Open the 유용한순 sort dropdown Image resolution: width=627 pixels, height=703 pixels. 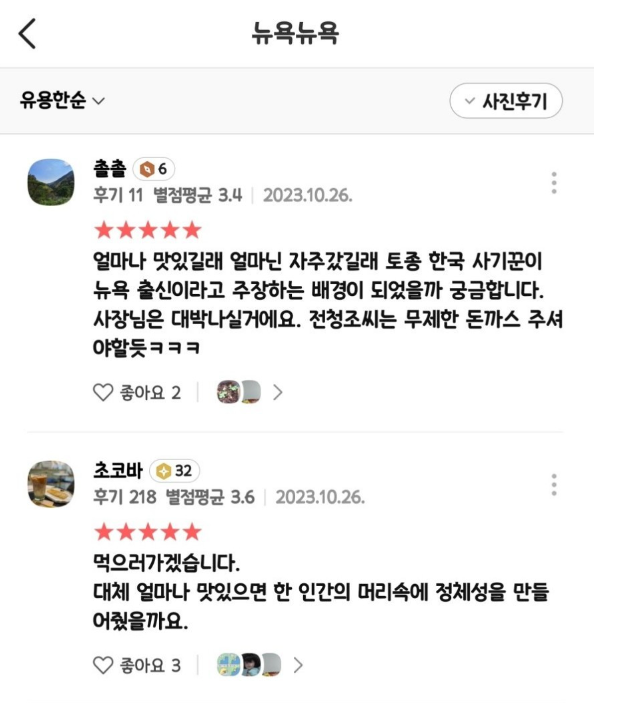coord(63,101)
